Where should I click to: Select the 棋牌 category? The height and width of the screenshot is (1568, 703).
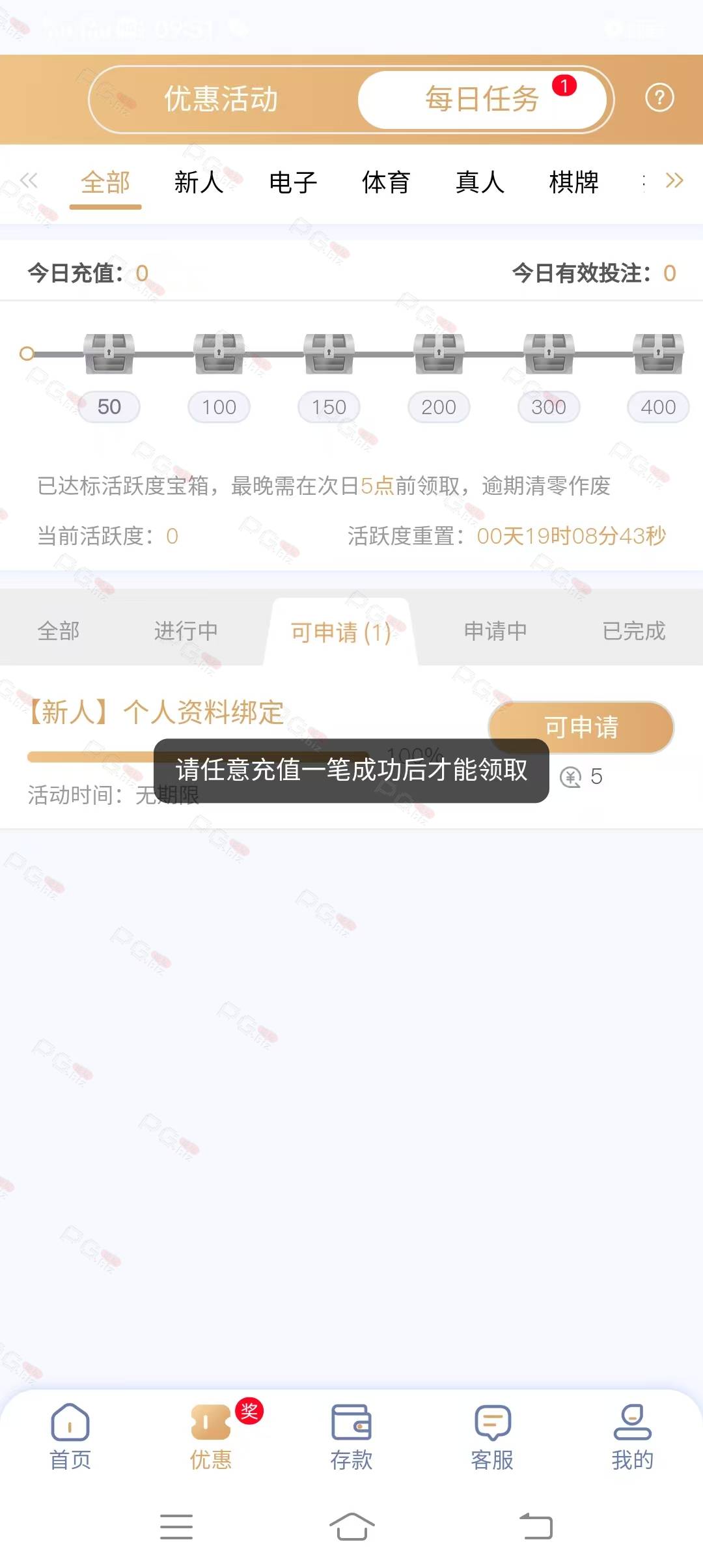click(x=574, y=182)
